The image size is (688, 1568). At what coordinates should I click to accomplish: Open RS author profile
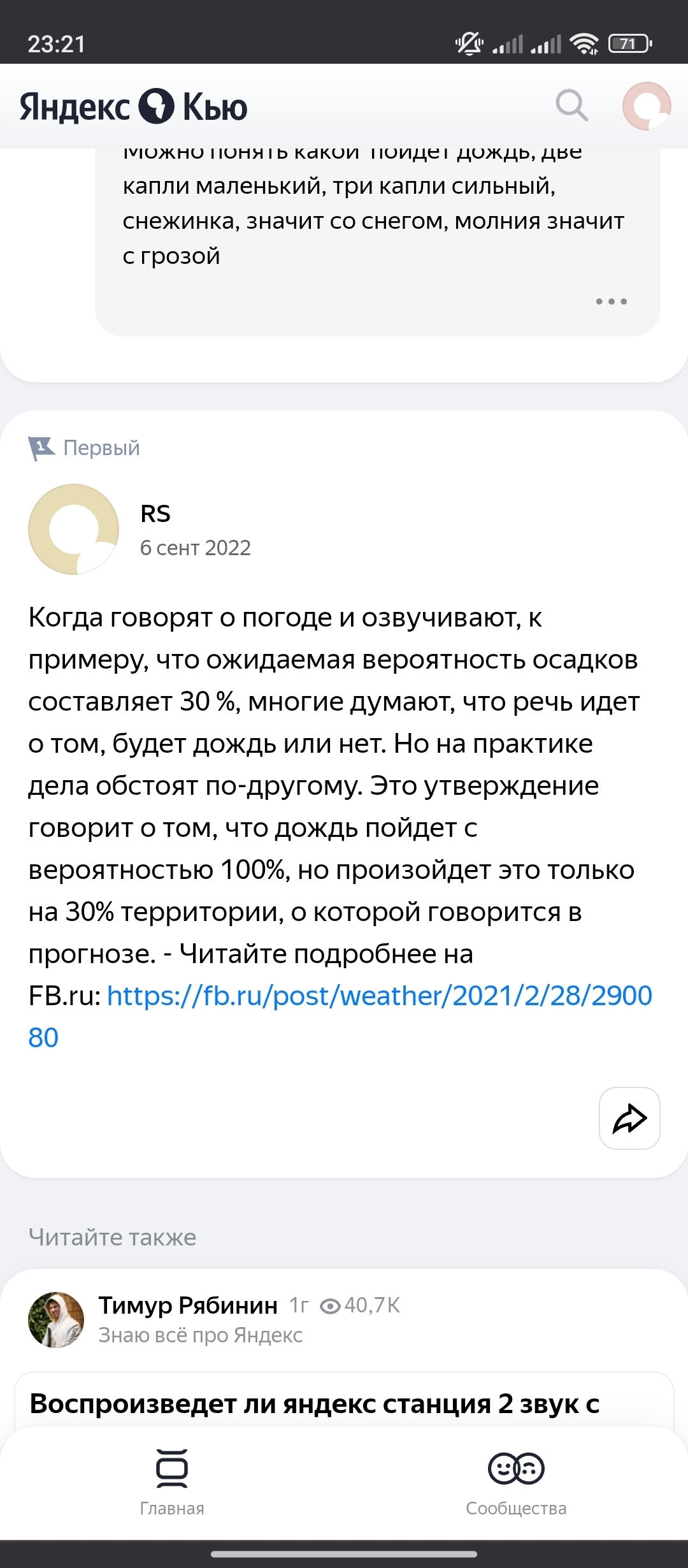point(155,514)
